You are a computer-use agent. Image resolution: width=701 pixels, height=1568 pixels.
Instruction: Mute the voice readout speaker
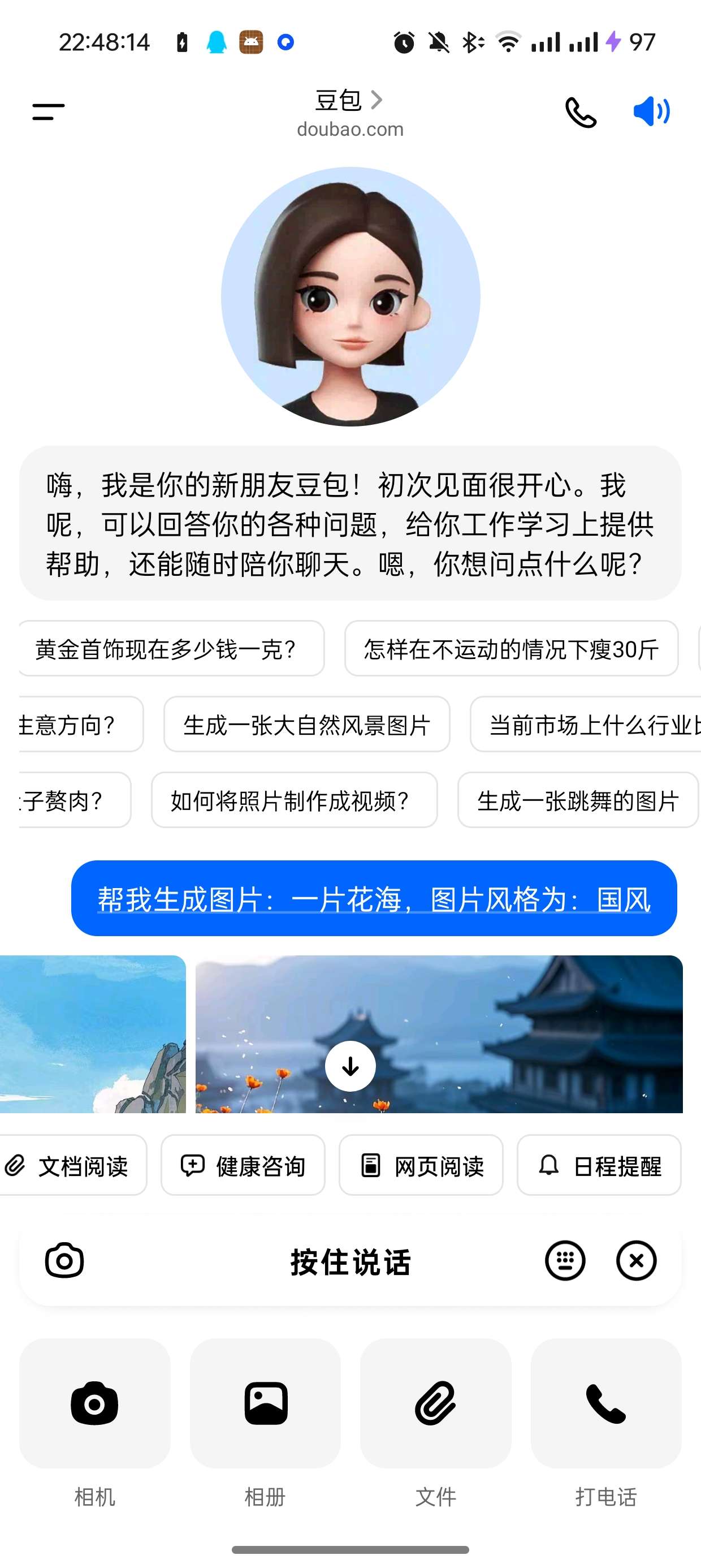click(x=651, y=112)
